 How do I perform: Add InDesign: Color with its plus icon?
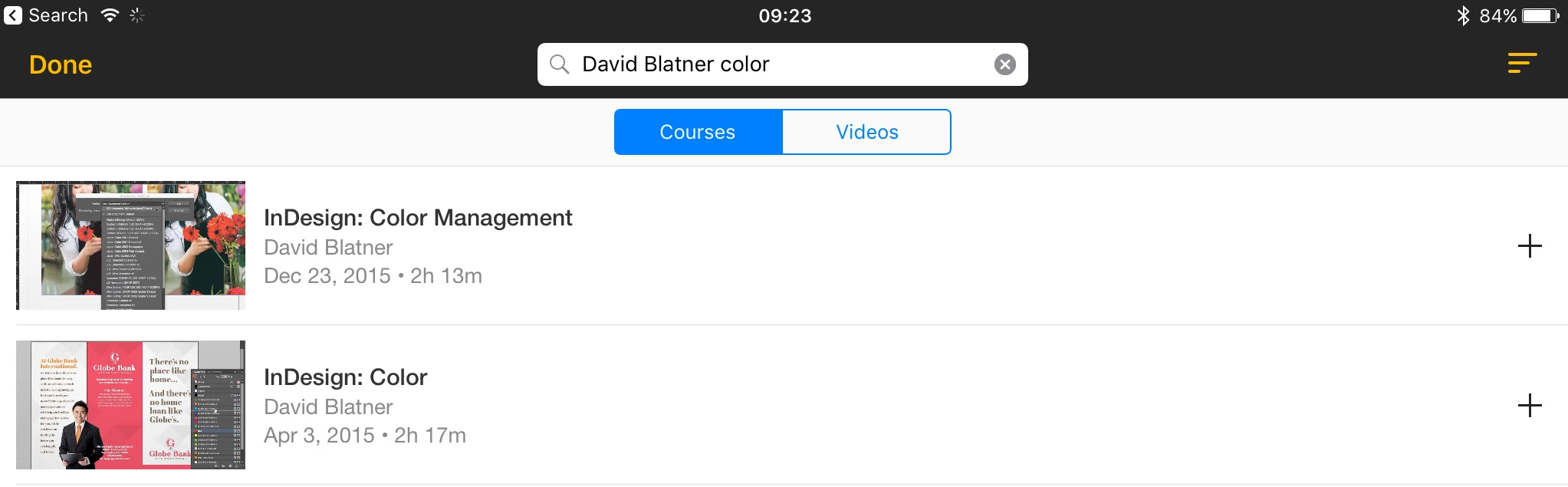coord(1529,405)
